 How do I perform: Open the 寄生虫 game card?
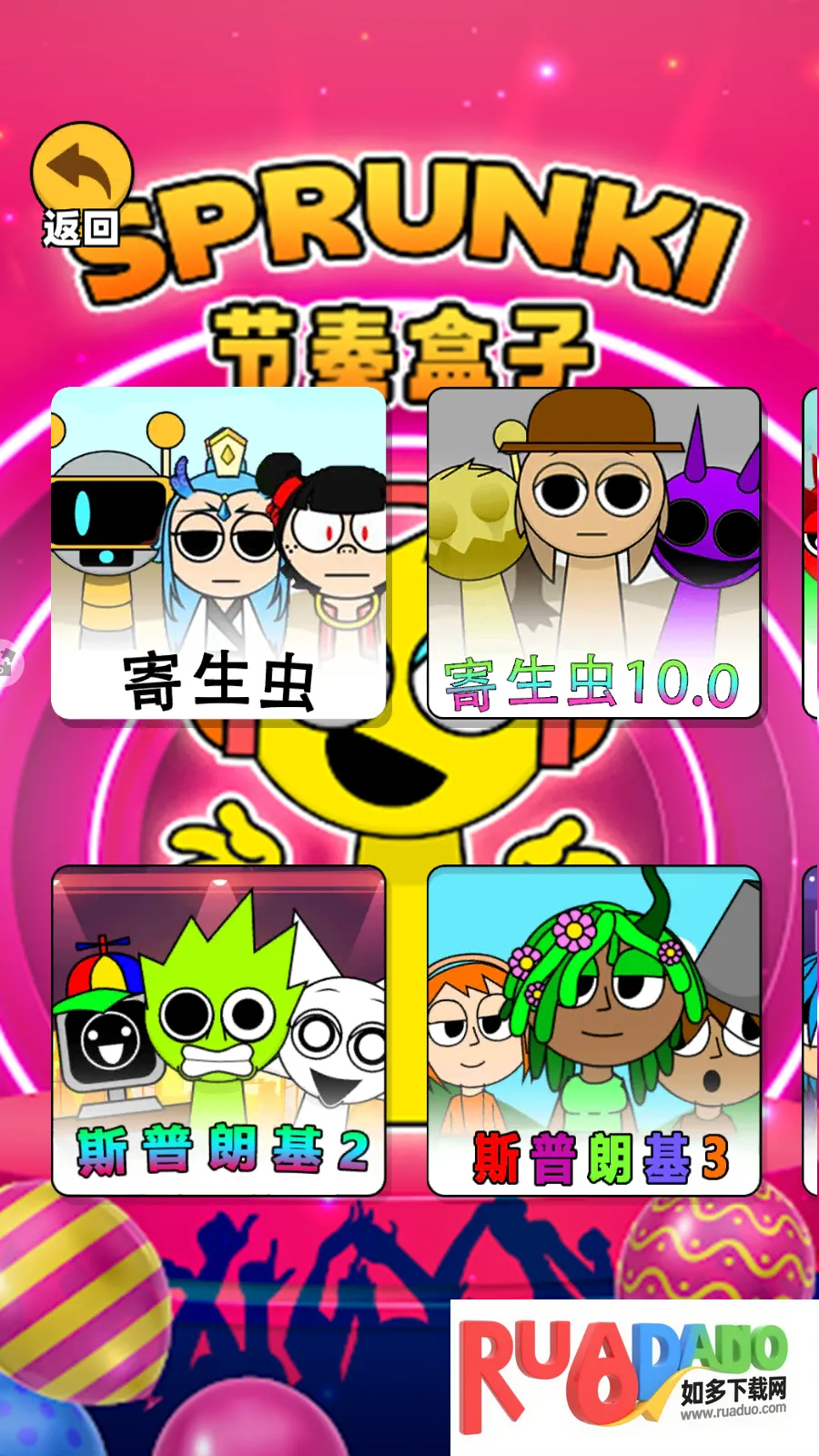pos(218,552)
